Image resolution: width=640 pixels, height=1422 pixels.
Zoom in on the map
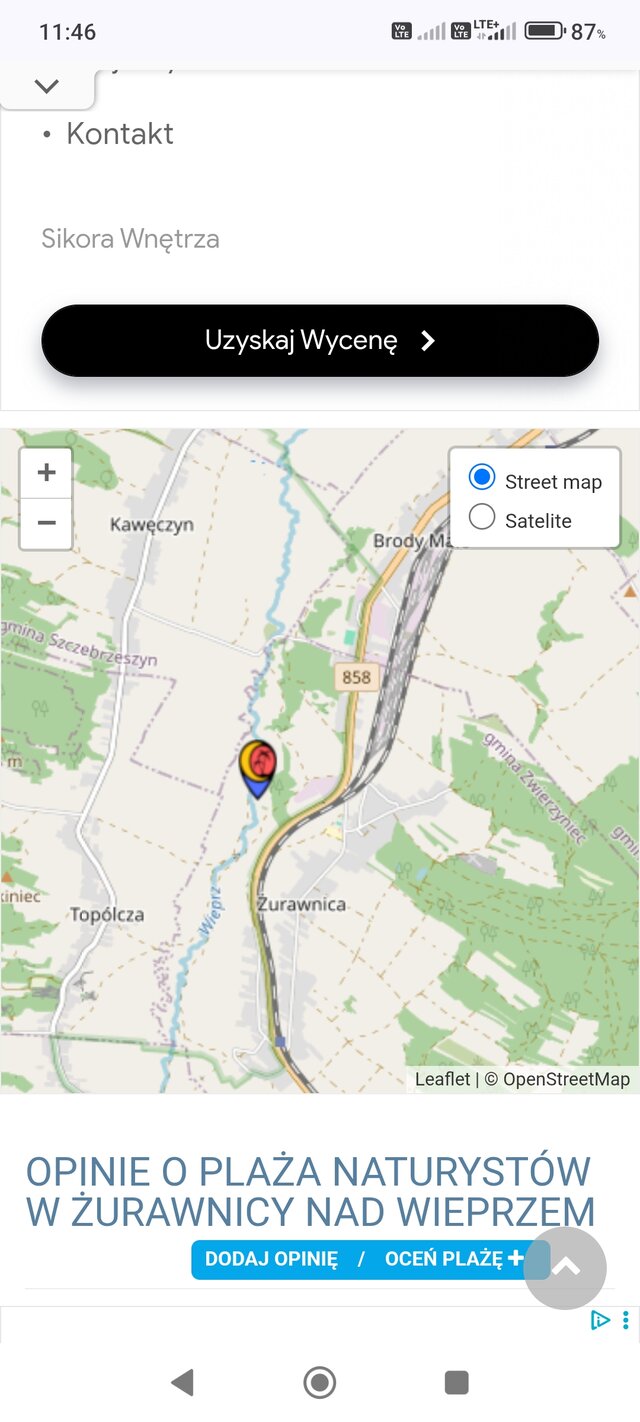(46, 472)
